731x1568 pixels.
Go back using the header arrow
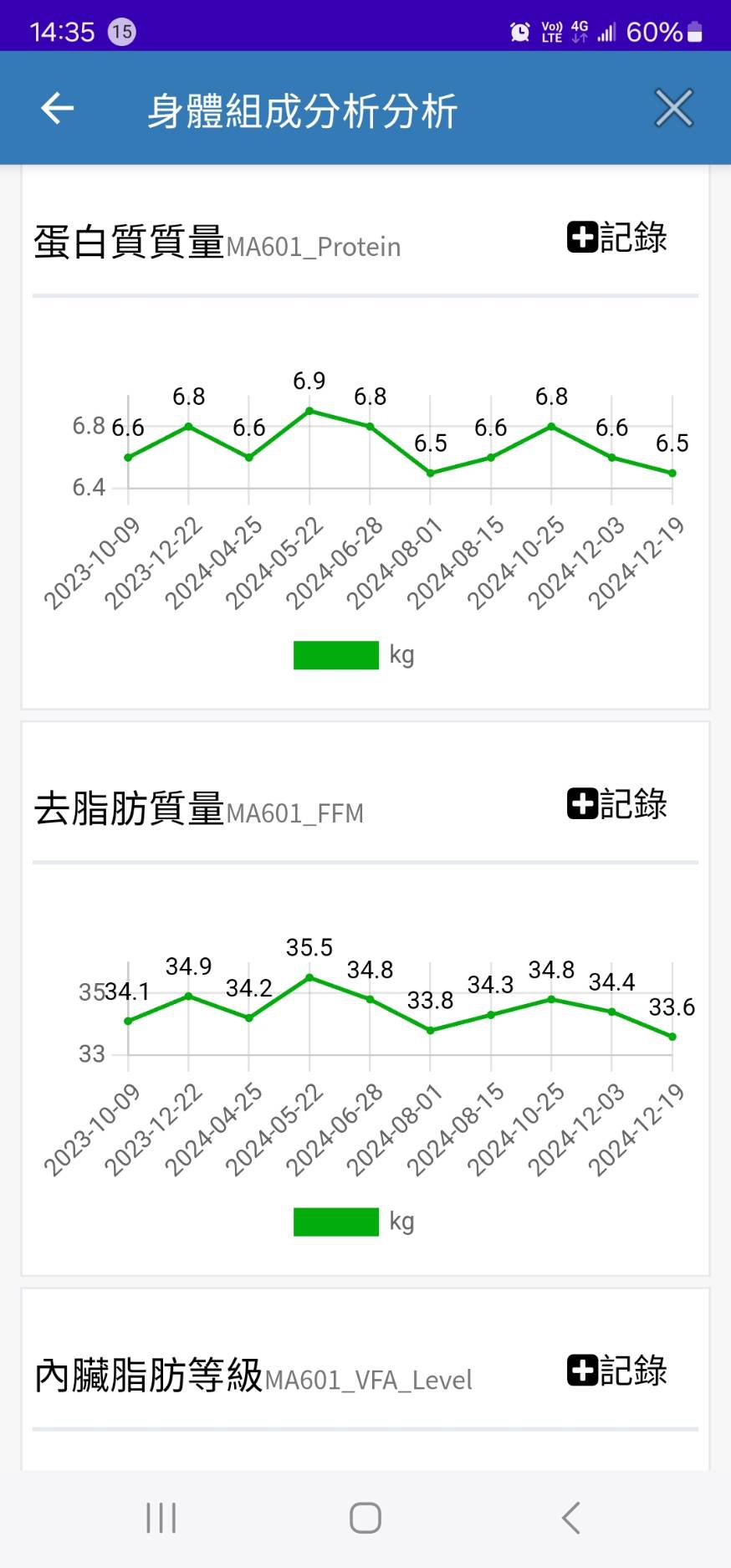(x=58, y=108)
